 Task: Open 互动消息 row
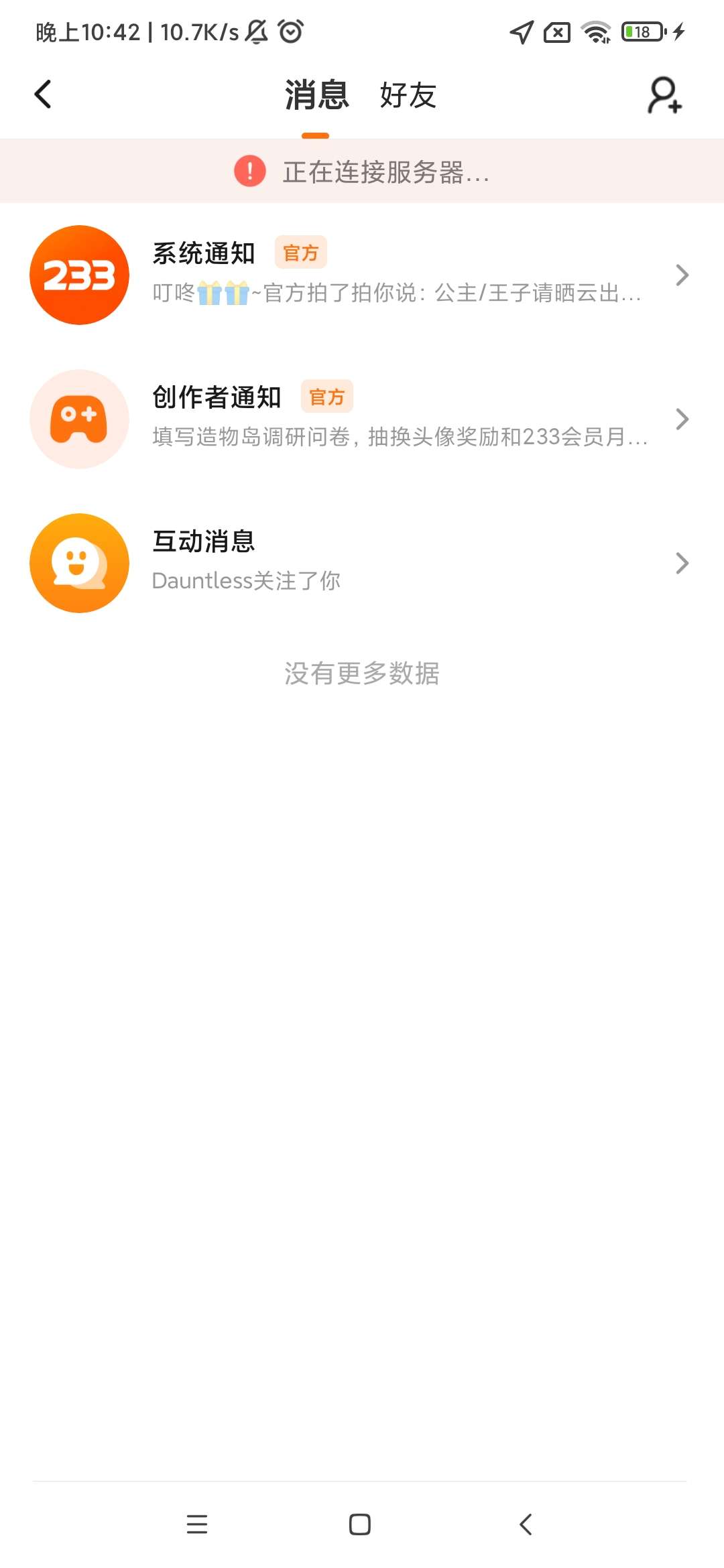click(362, 563)
